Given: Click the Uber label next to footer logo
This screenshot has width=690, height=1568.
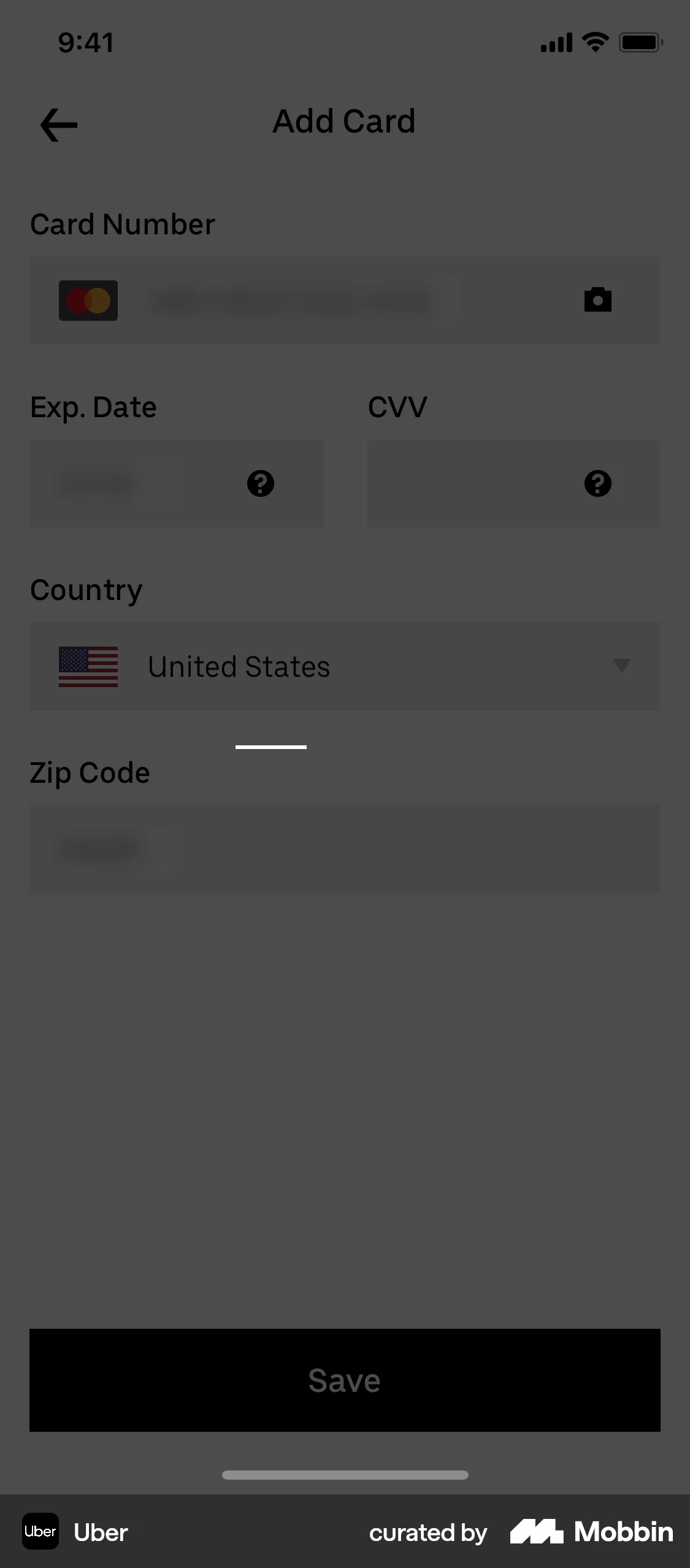Looking at the screenshot, I should (101, 1532).
